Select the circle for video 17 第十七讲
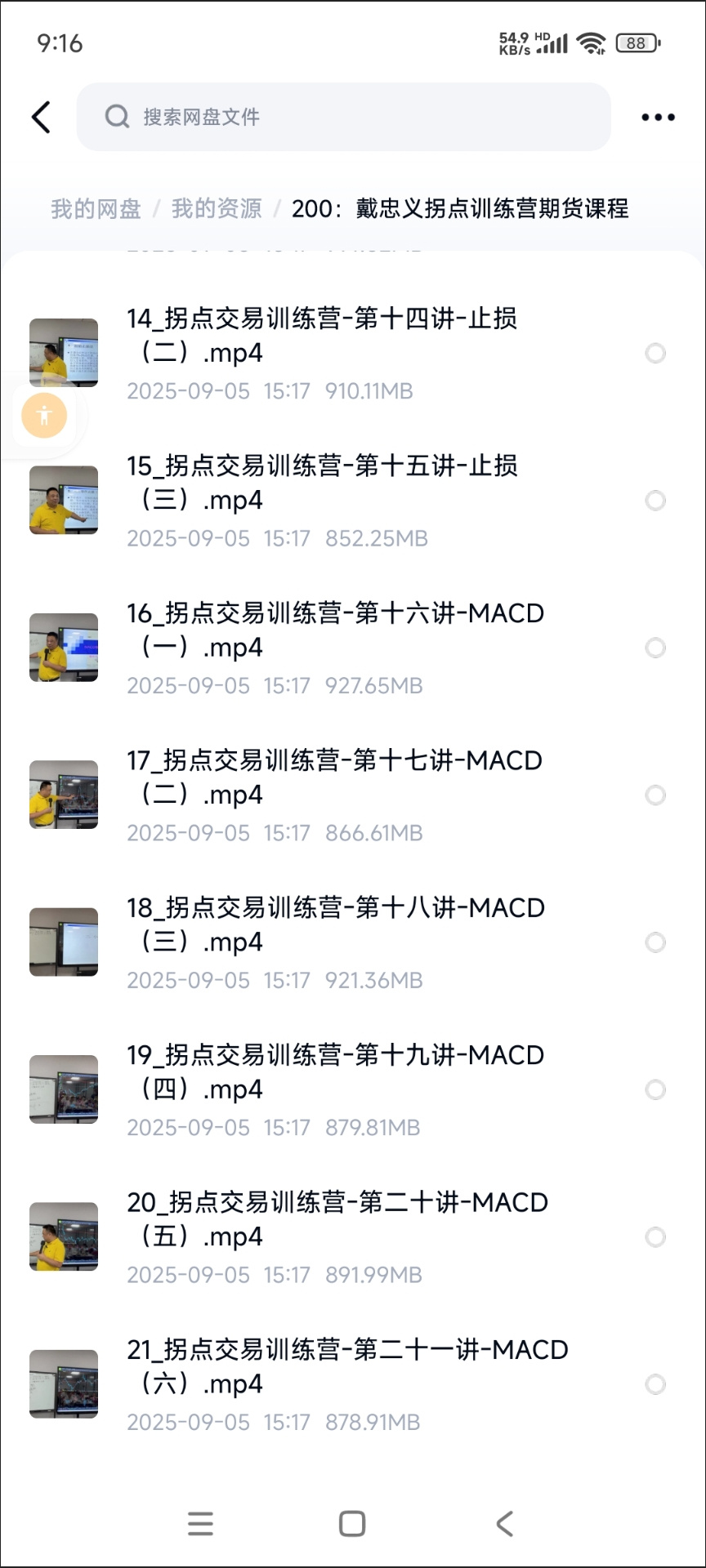Viewport: 706px width, 1568px height. point(655,795)
